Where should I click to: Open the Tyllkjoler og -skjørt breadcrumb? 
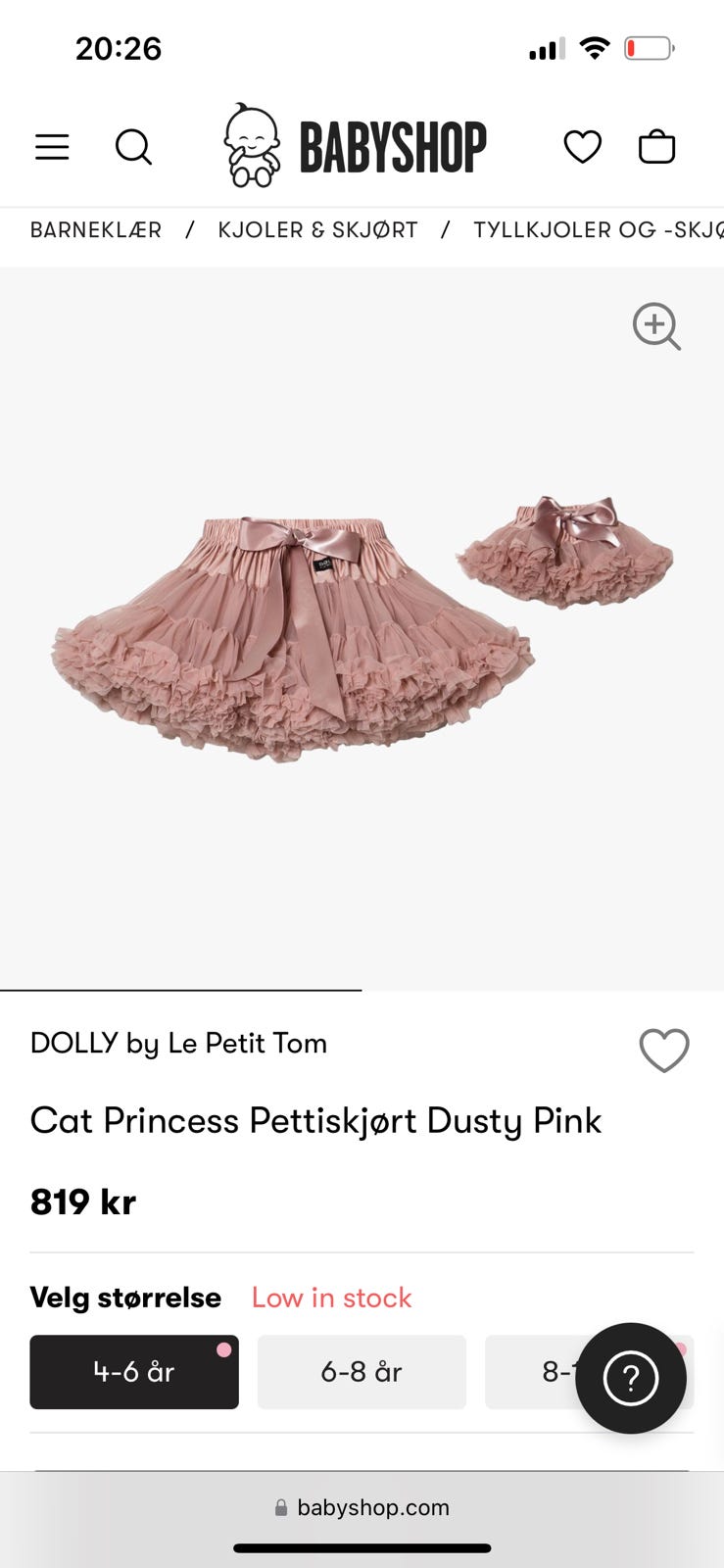coord(597,230)
